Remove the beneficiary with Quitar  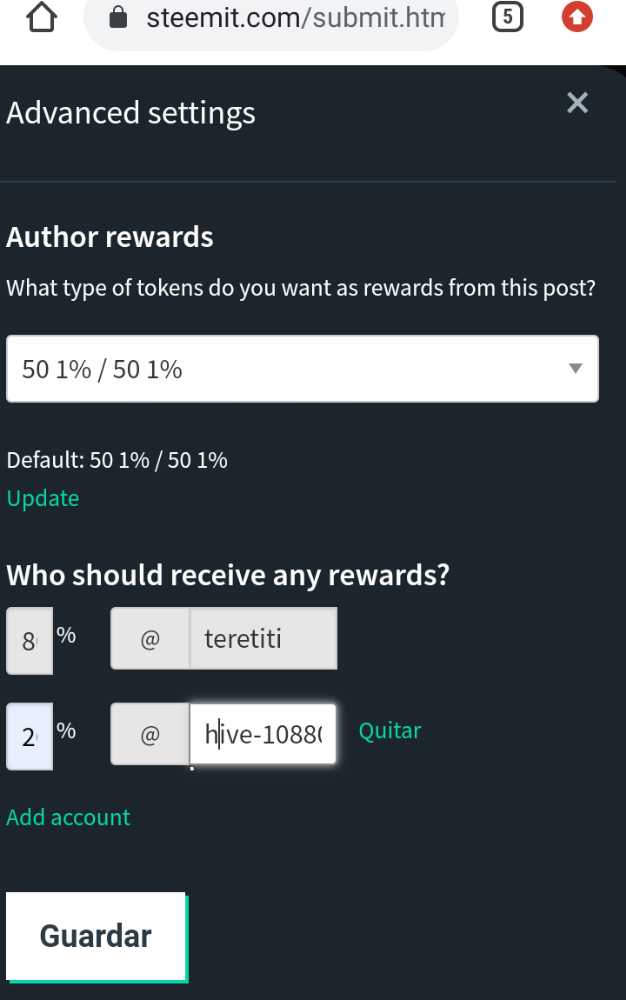[x=390, y=731]
